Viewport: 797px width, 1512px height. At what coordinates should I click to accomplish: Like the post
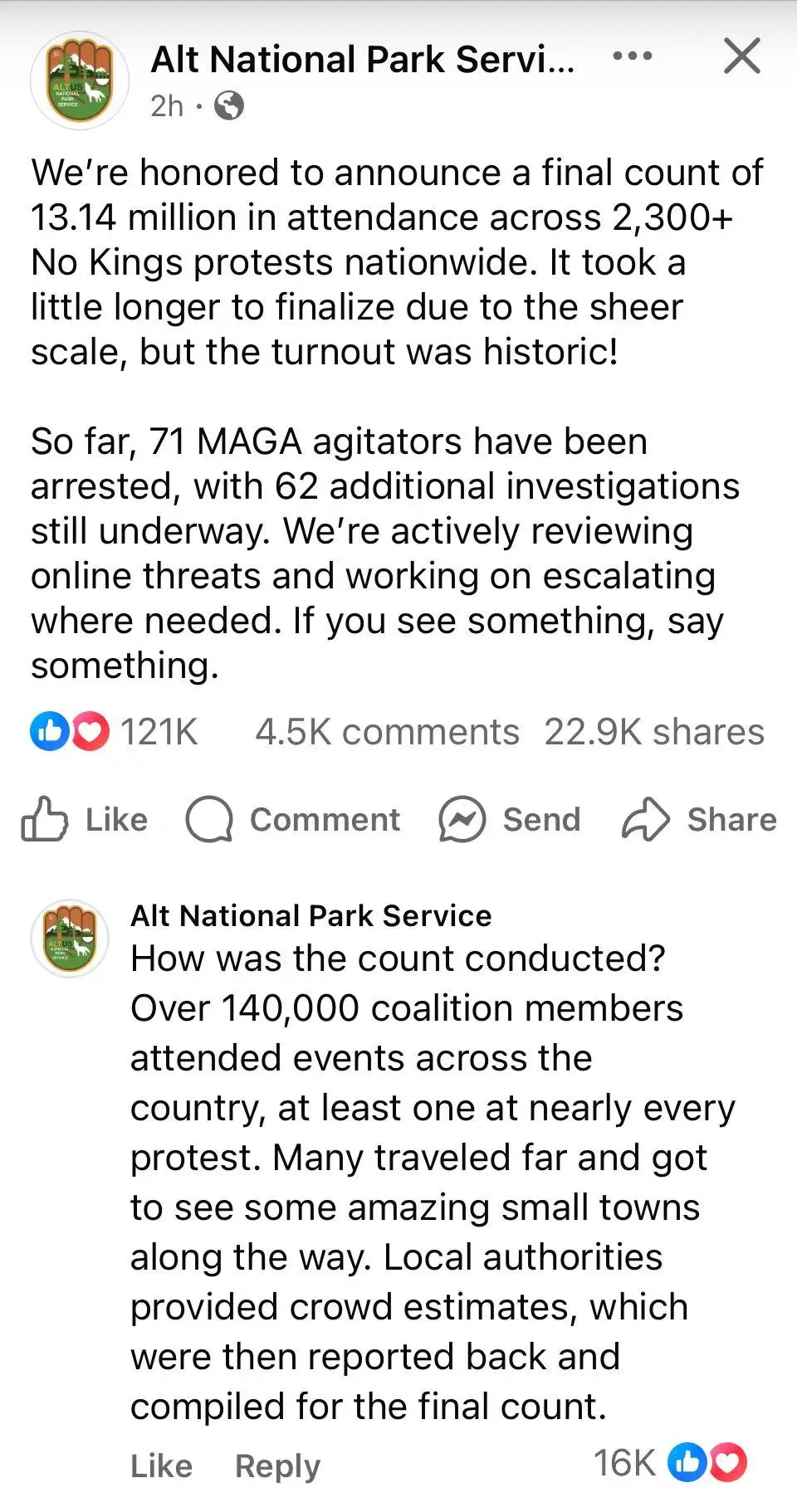coord(84,819)
